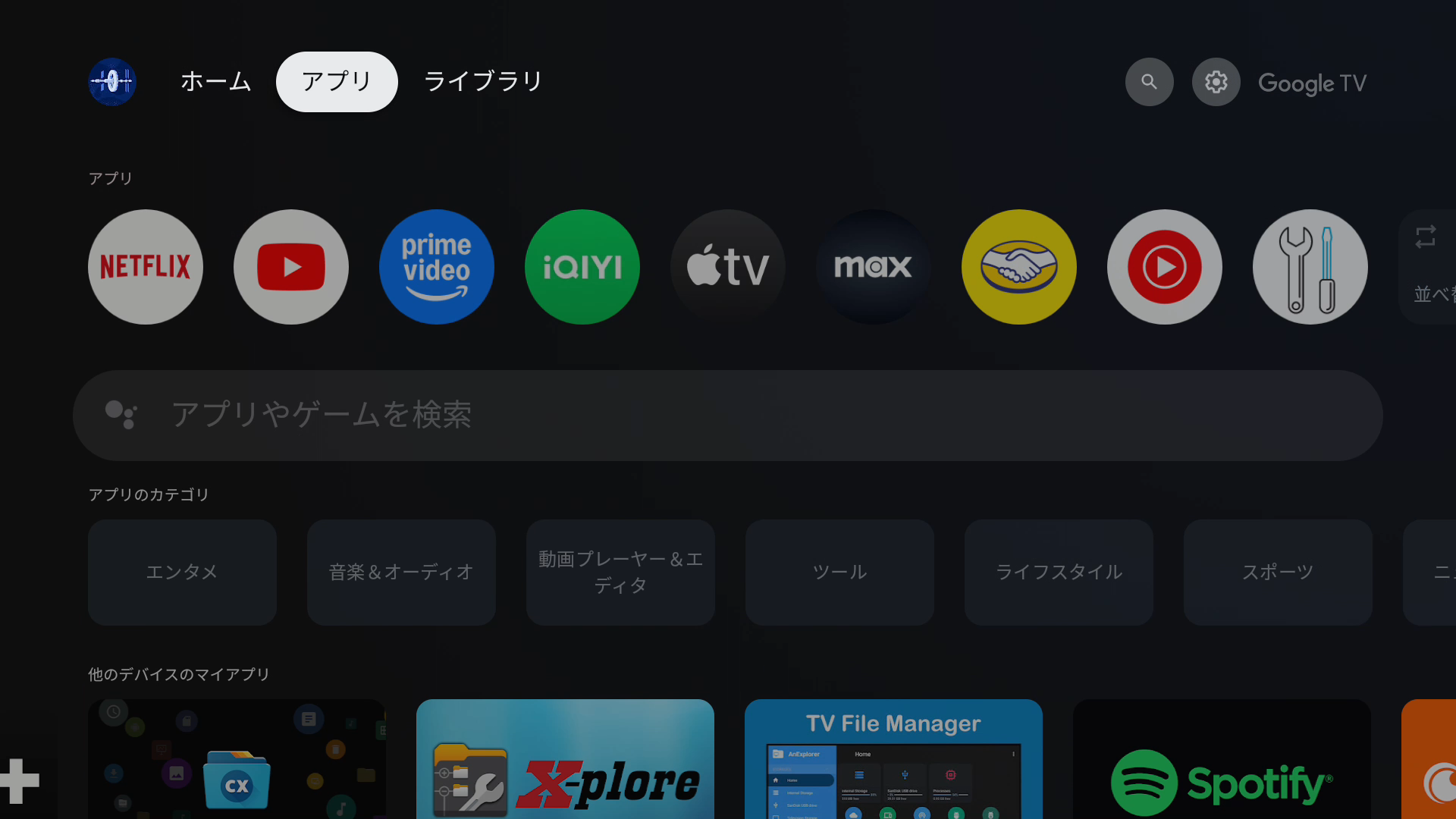Viewport: 1456px width, 819px height.
Task: Switch to the ライブラリ tab
Action: click(x=483, y=82)
